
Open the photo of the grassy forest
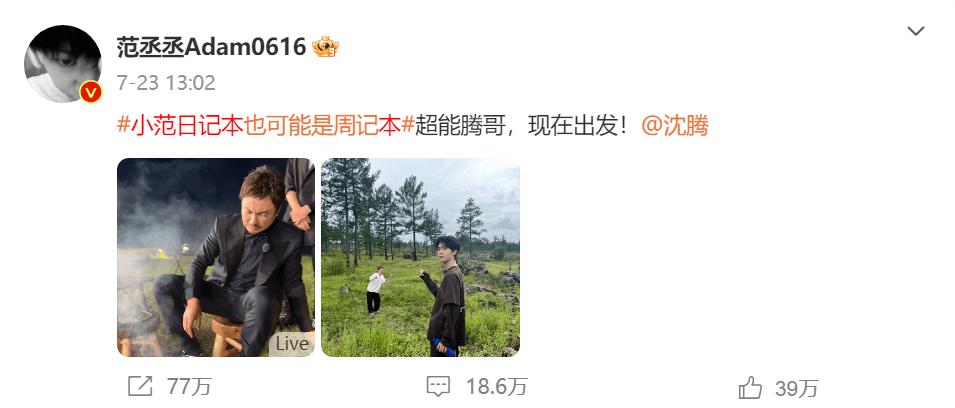point(420,257)
